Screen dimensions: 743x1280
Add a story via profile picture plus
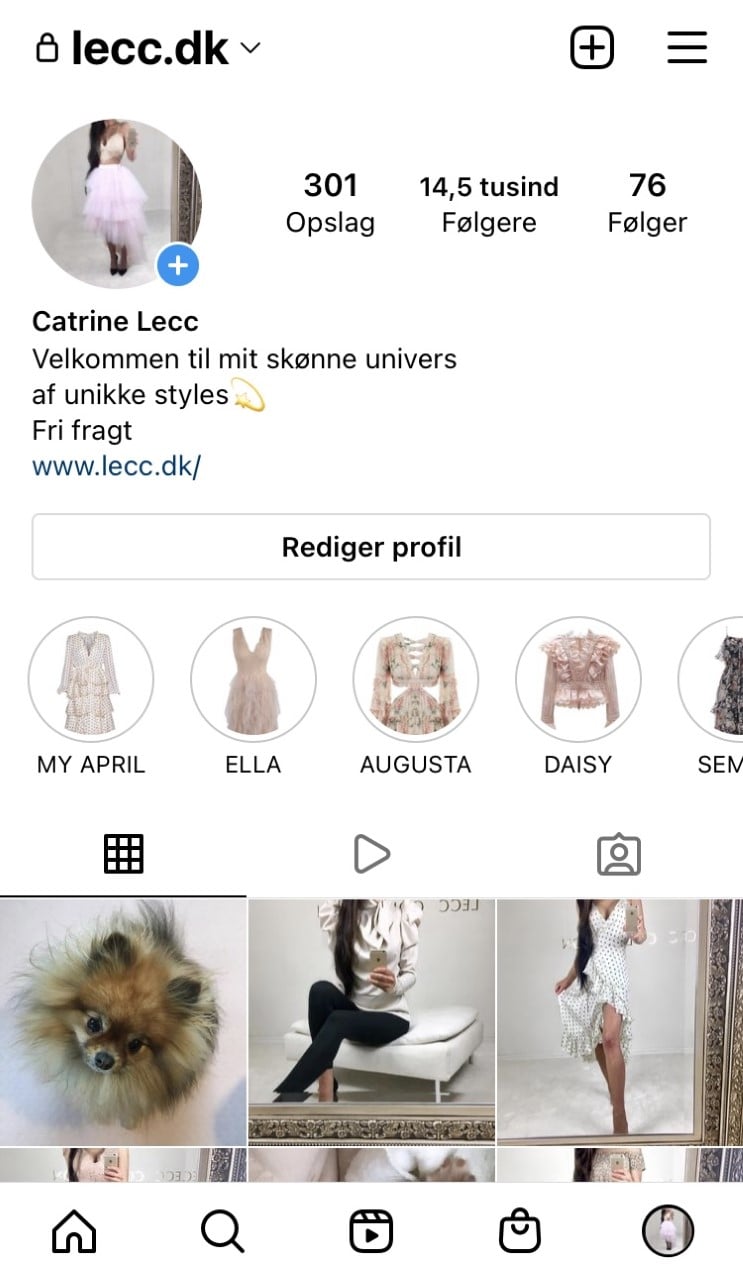tap(178, 266)
